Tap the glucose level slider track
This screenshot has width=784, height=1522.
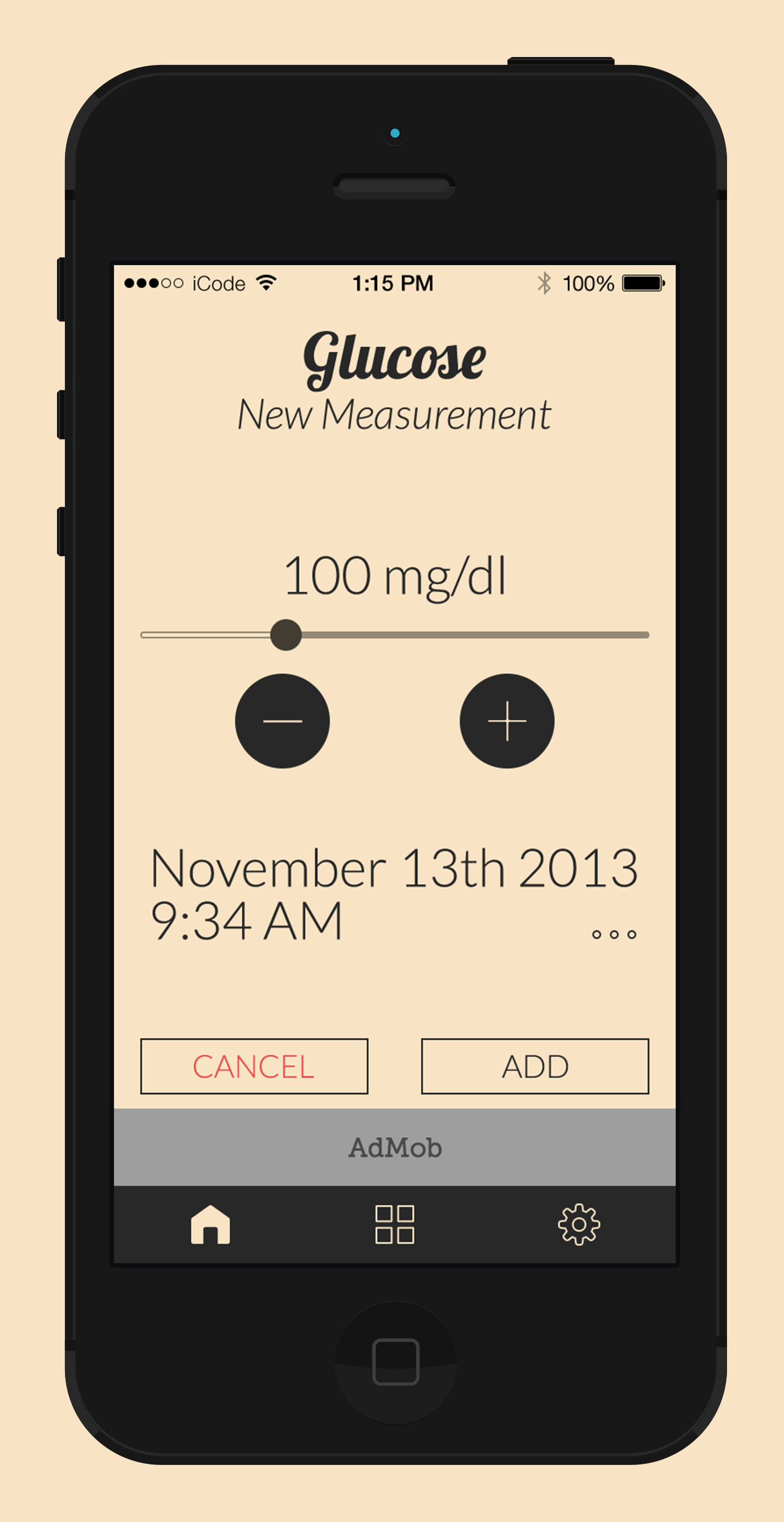[x=472, y=635]
